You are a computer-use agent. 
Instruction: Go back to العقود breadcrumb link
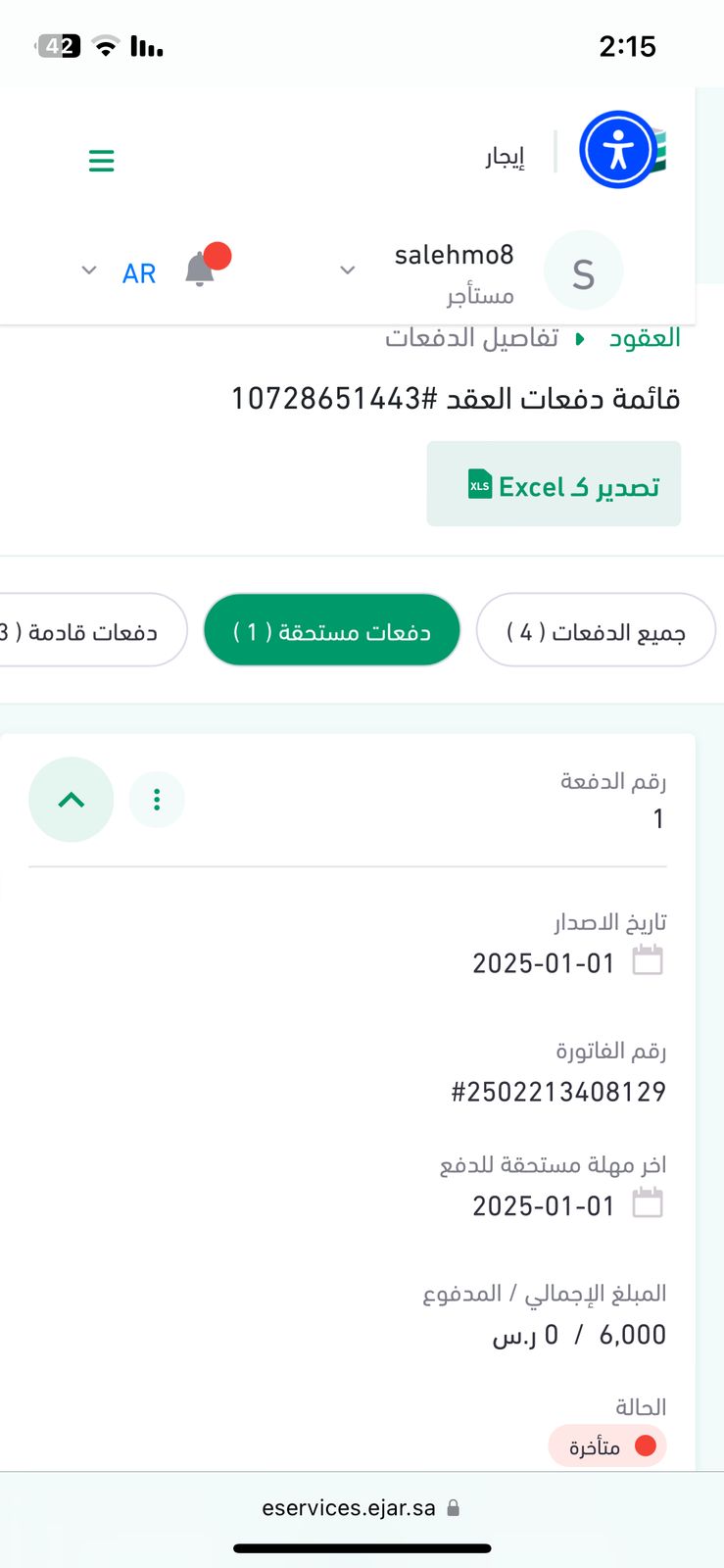(x=645, y=338)
